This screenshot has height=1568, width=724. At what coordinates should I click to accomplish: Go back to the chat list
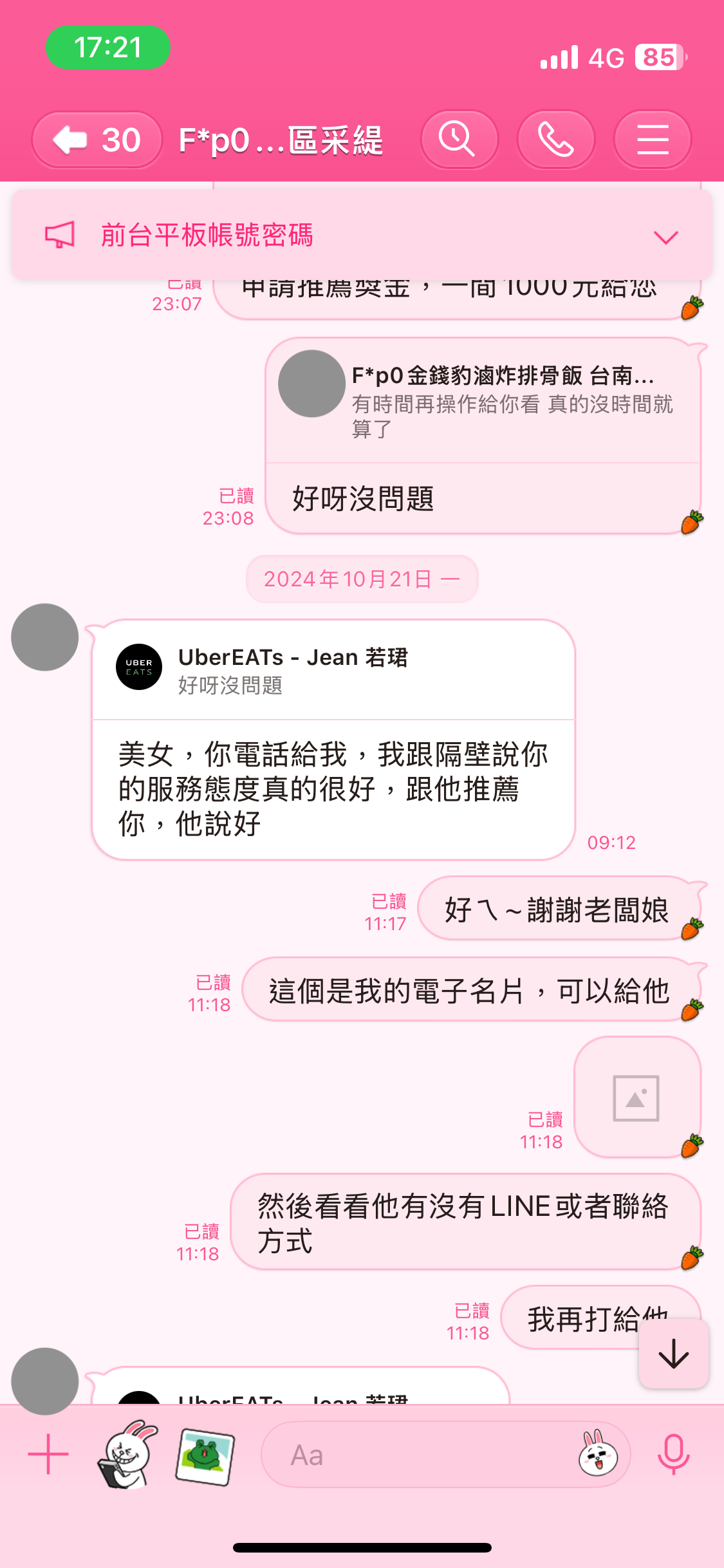[x=97, y=140]
